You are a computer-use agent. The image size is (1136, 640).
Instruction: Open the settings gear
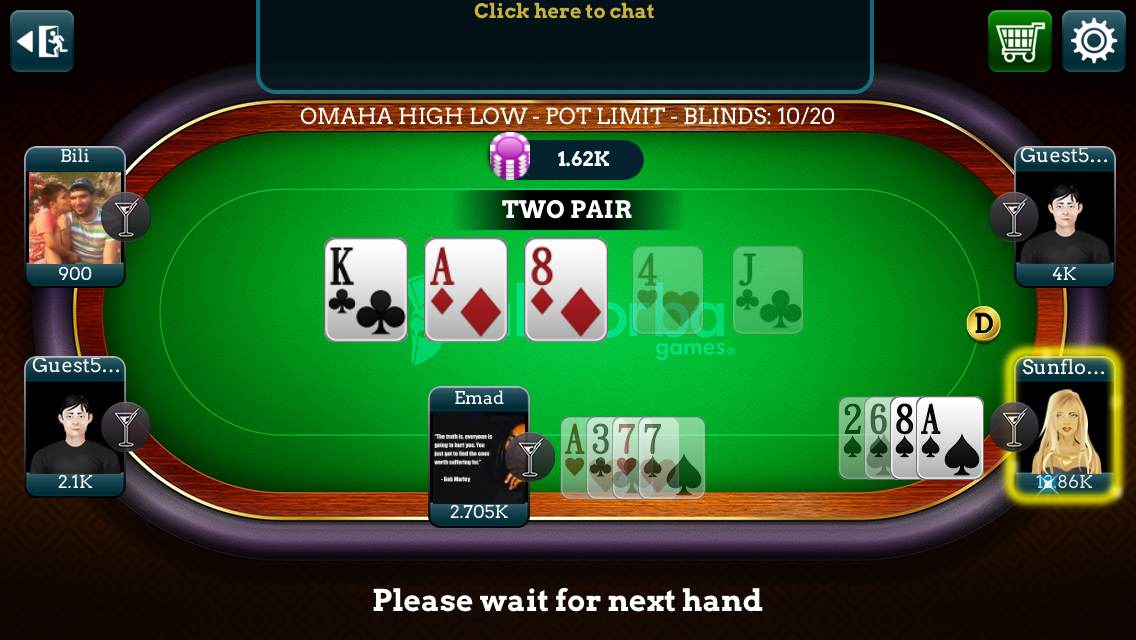click(1093, 41)
